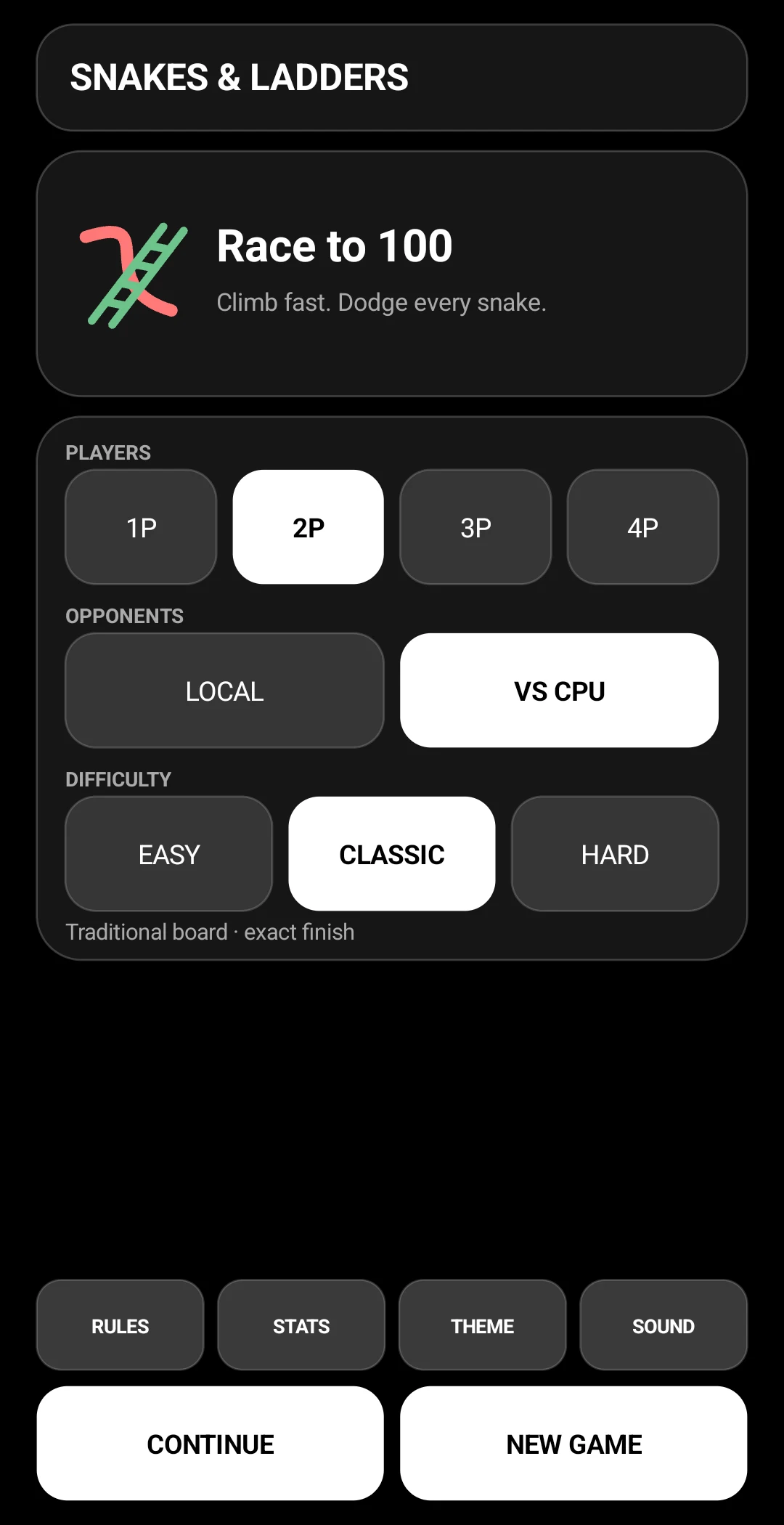Select VS CPU opponents

point(560,691)
